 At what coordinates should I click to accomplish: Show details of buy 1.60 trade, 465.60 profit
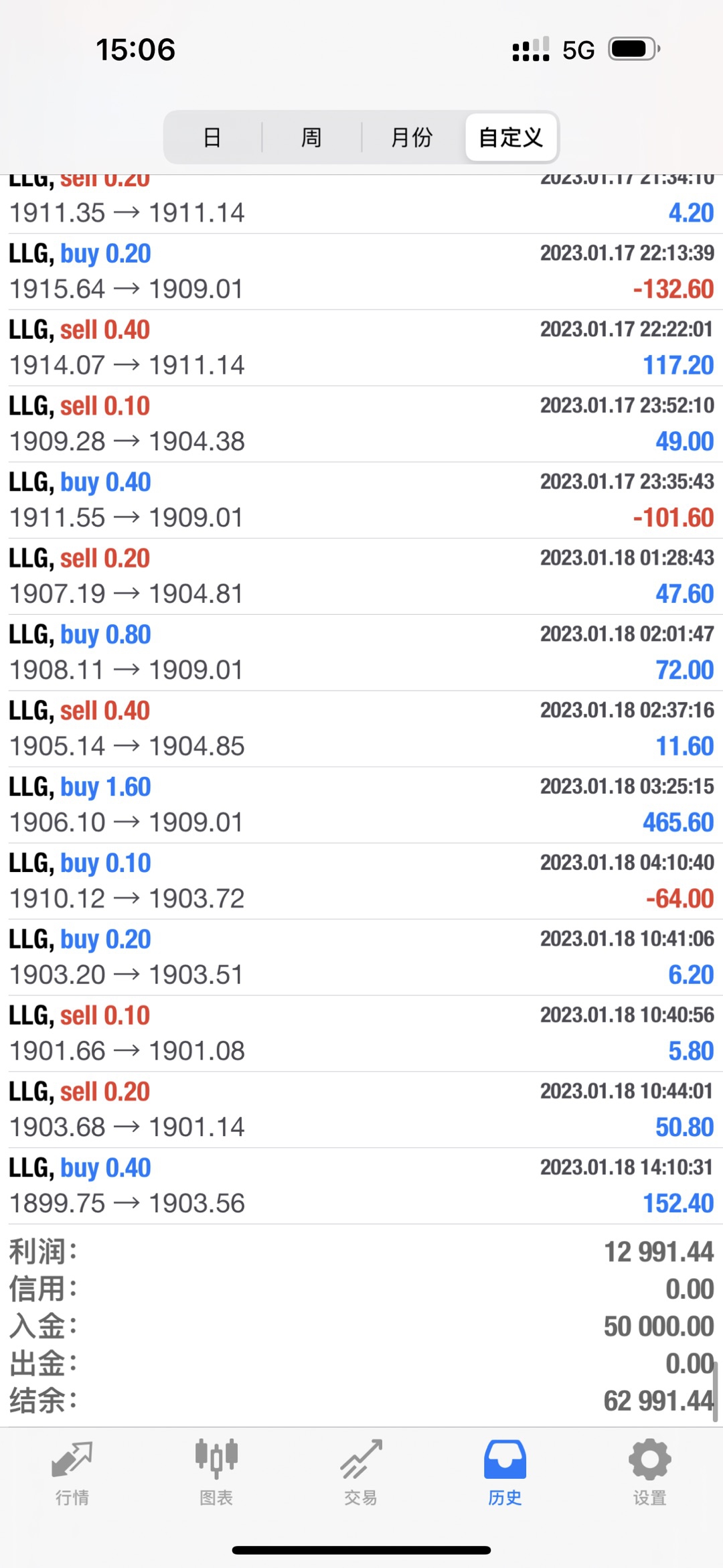[x=361, y=804]
